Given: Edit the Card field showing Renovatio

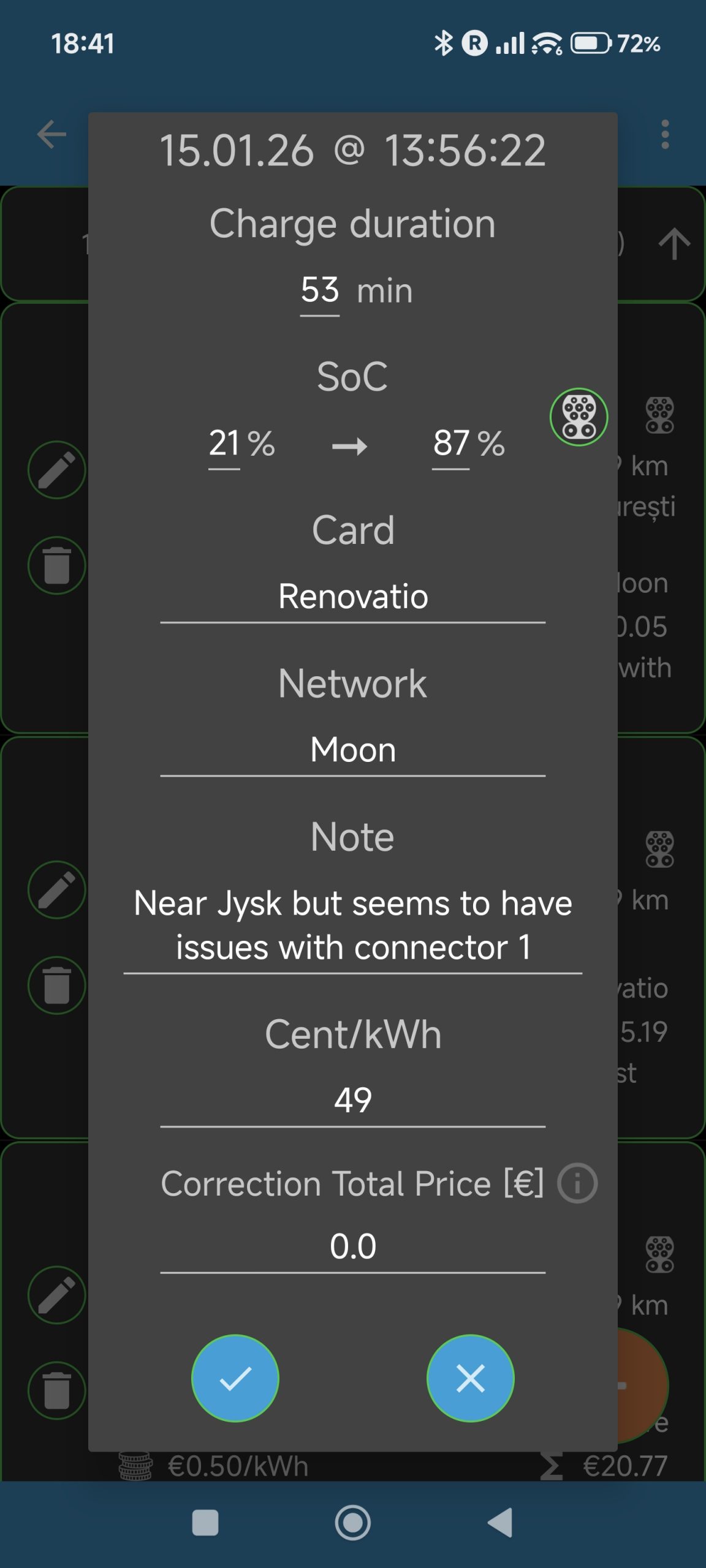Looking at the screenshot, I should coord(353,597).
